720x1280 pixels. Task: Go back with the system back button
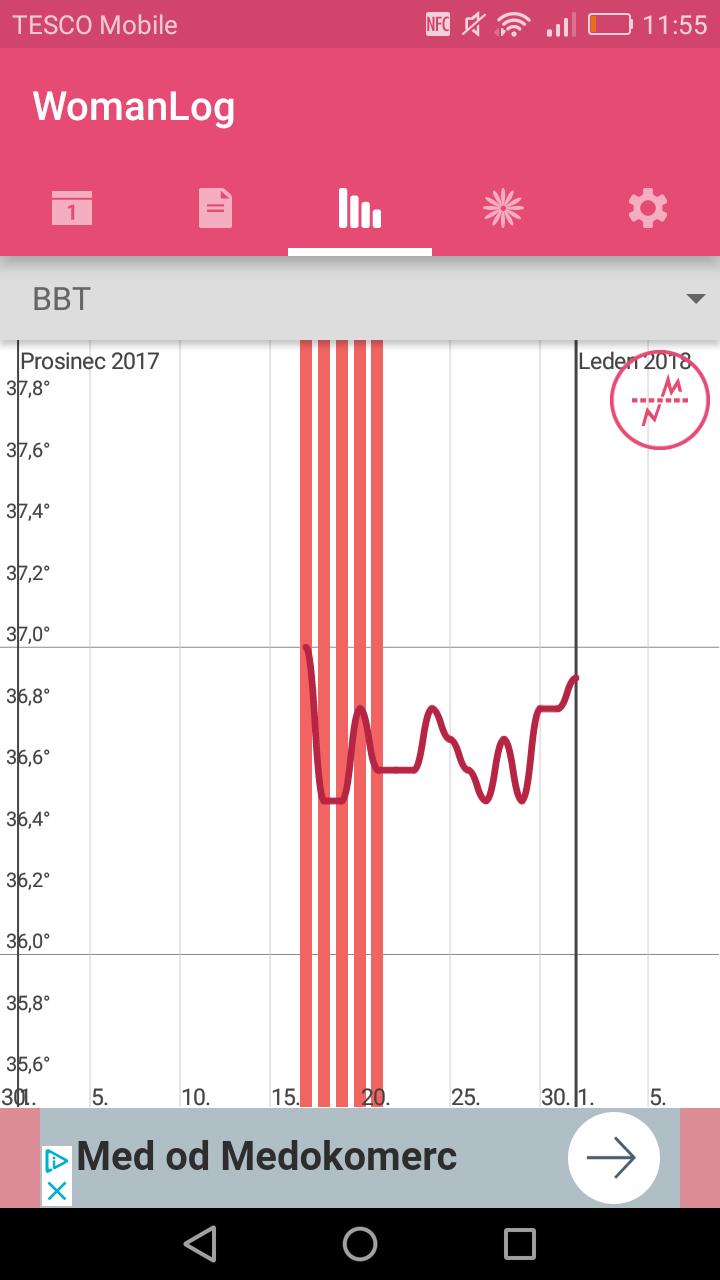point(200,1244)
